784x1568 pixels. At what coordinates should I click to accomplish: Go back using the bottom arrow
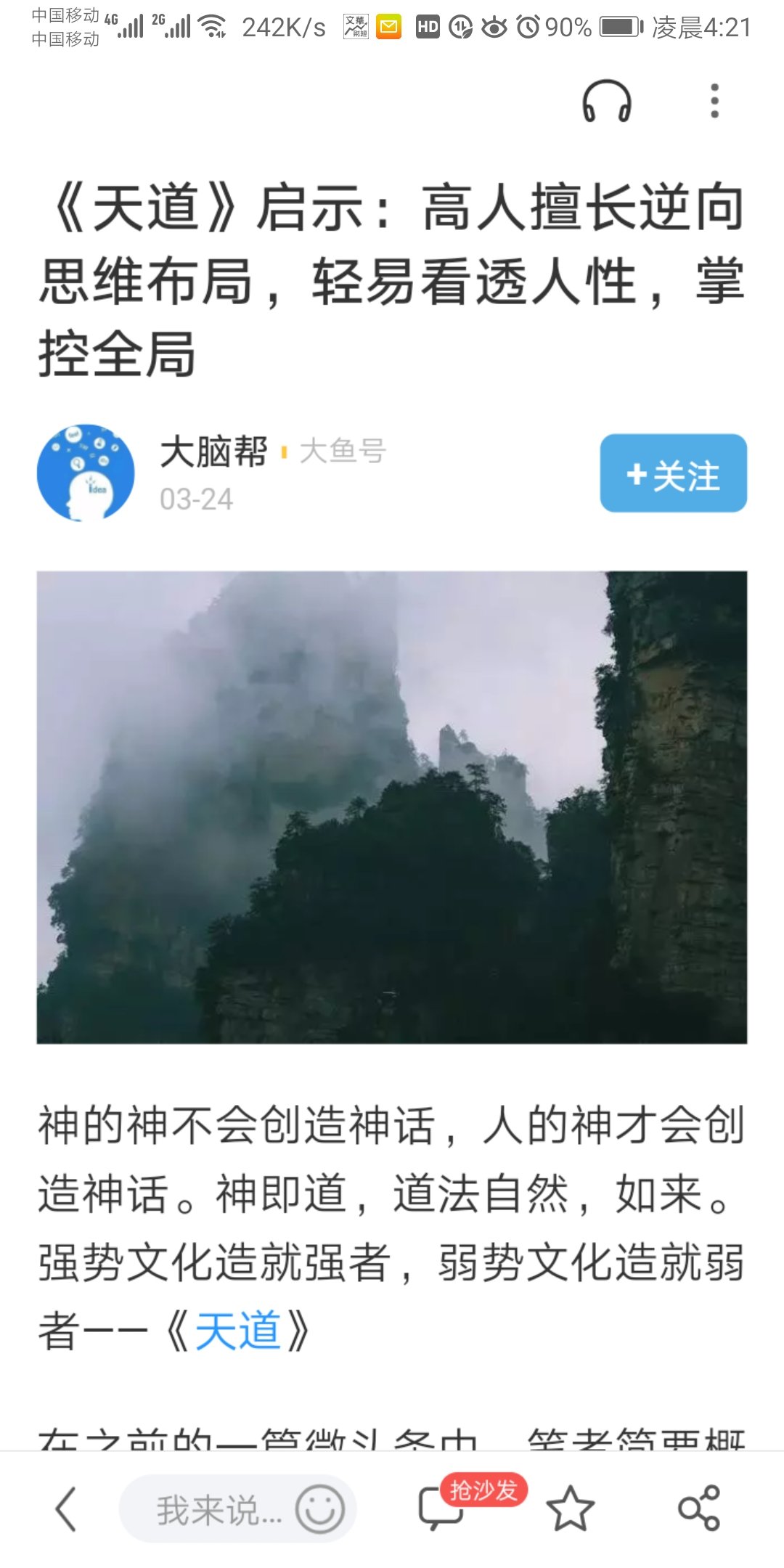click(67, 1509)
